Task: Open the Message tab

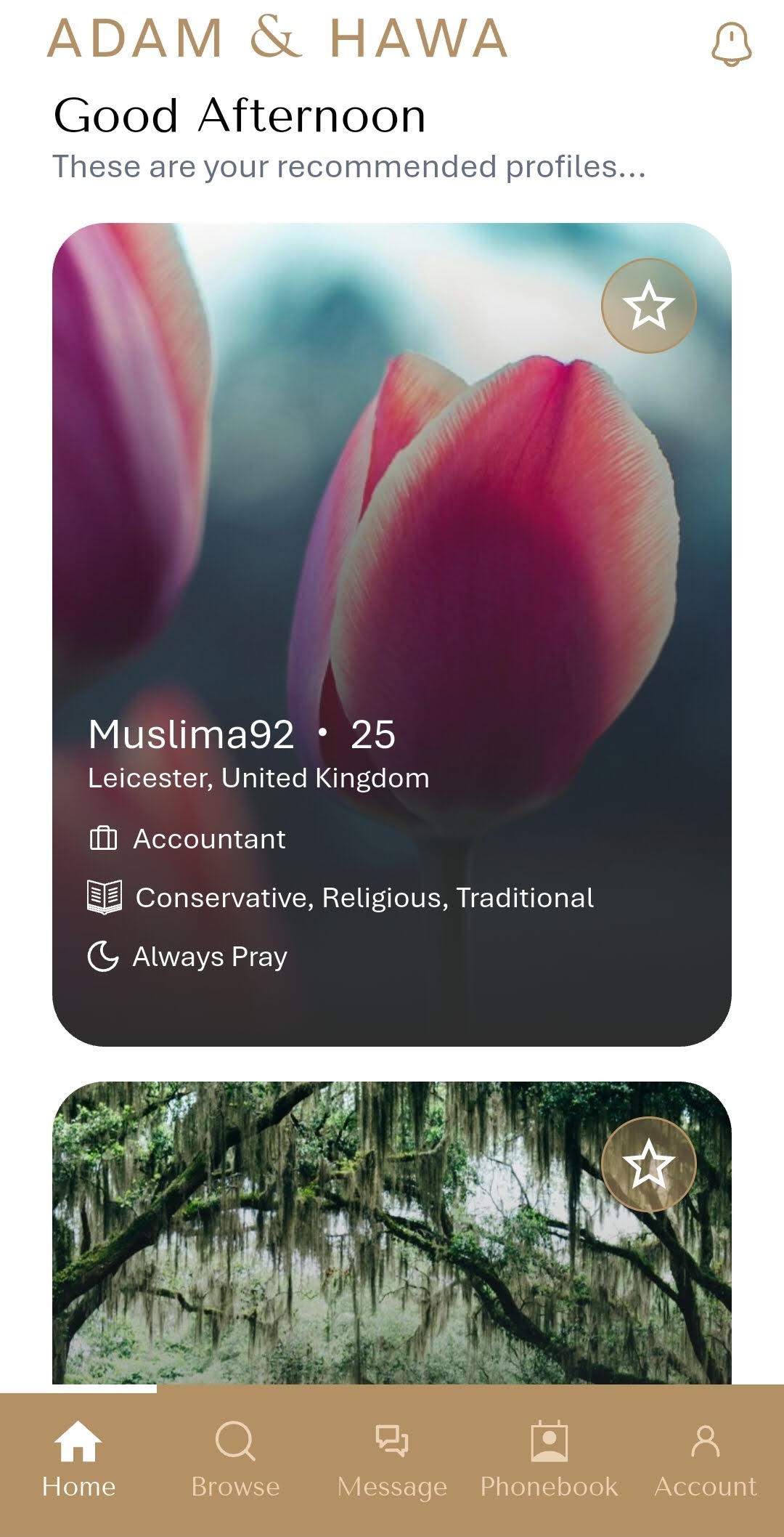Action: click(x=392, y=1460)
